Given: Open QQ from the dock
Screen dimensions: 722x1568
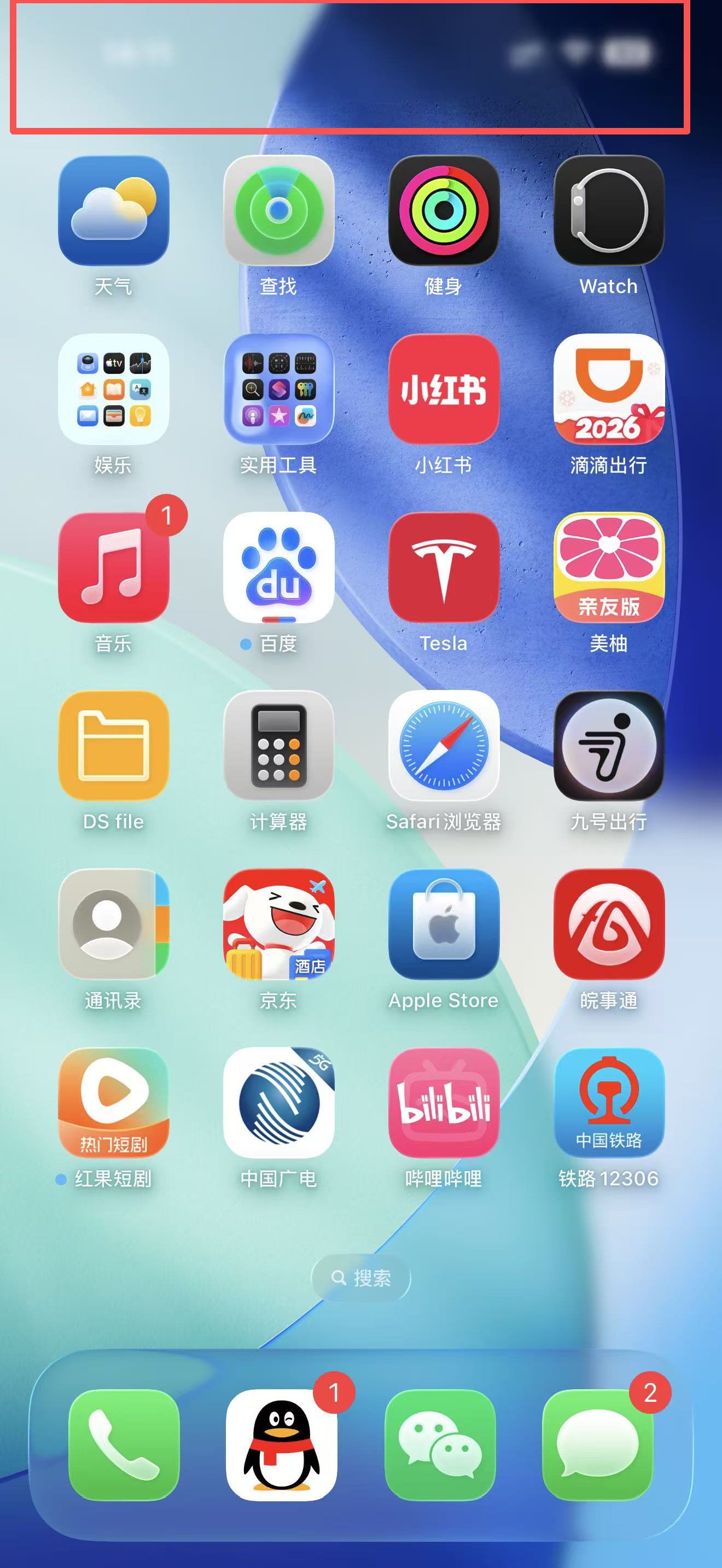Looking at the screenshot, I should [281, 1444].
